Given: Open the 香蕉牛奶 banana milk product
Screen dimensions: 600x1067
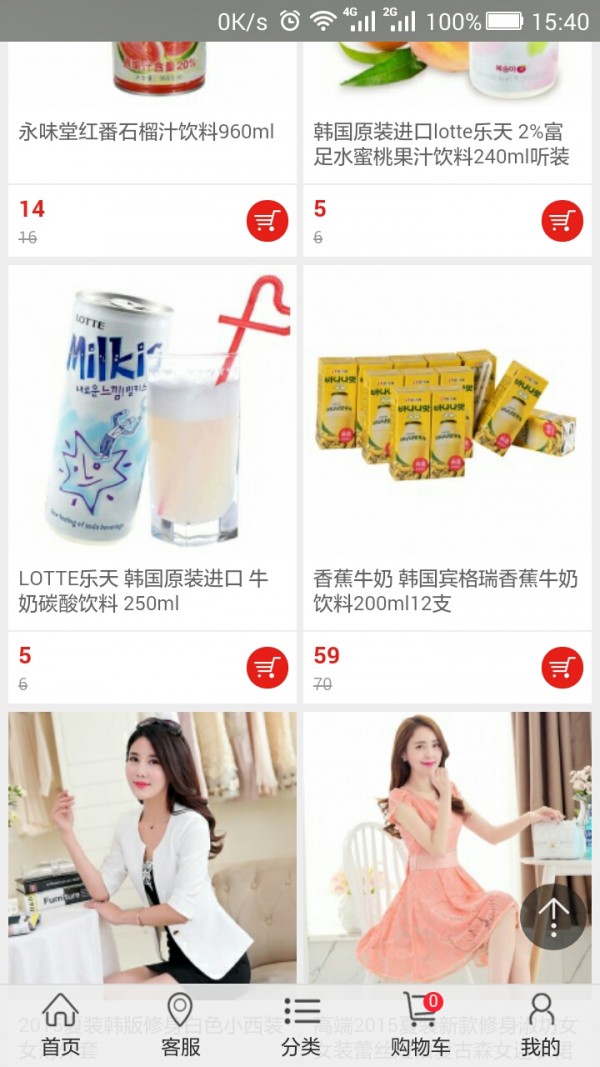Looking at the screenshot, I should click(x=447, y=420).
